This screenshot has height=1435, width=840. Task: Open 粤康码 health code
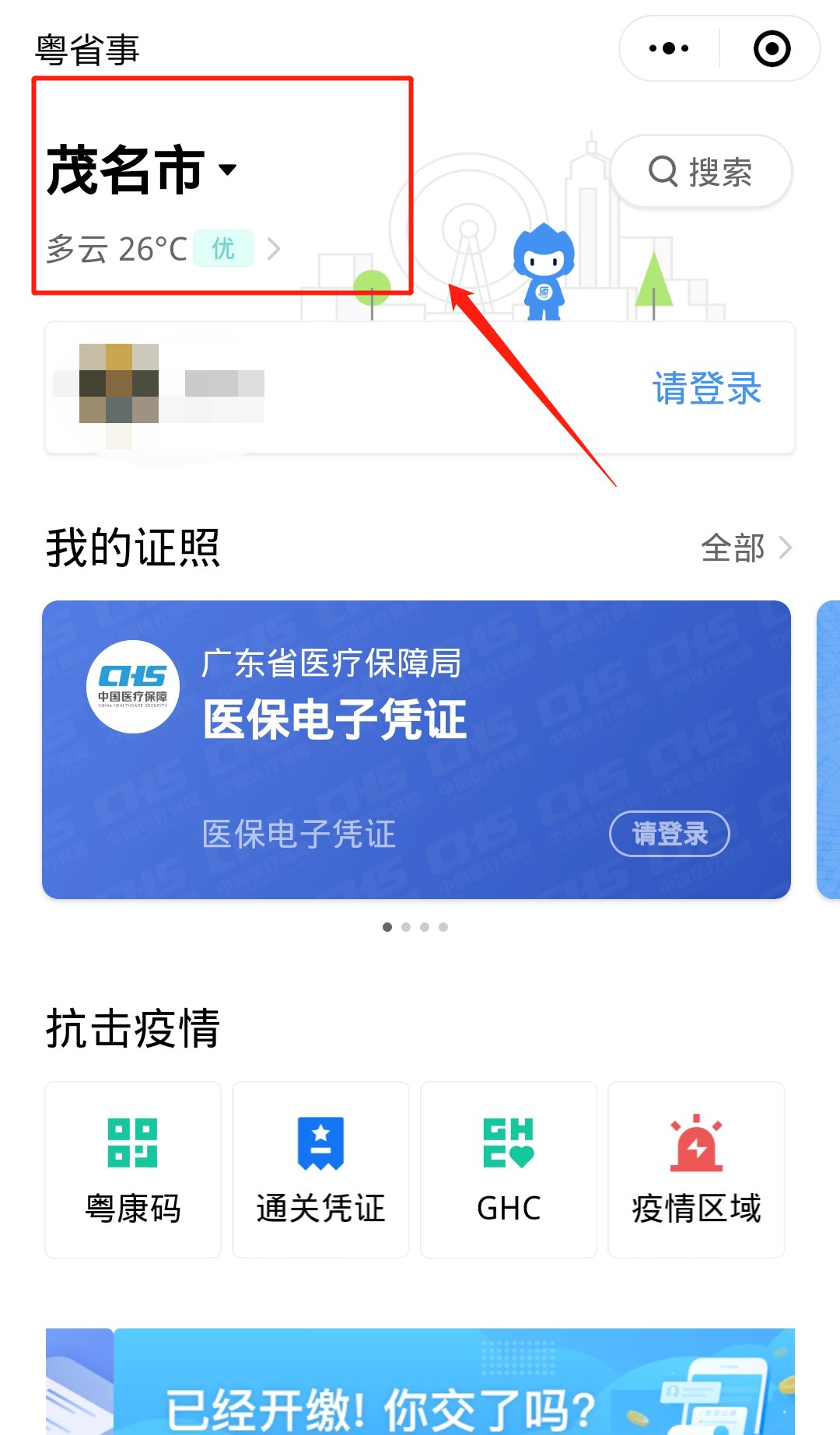pyautogui.click(x=133, y=1169)
